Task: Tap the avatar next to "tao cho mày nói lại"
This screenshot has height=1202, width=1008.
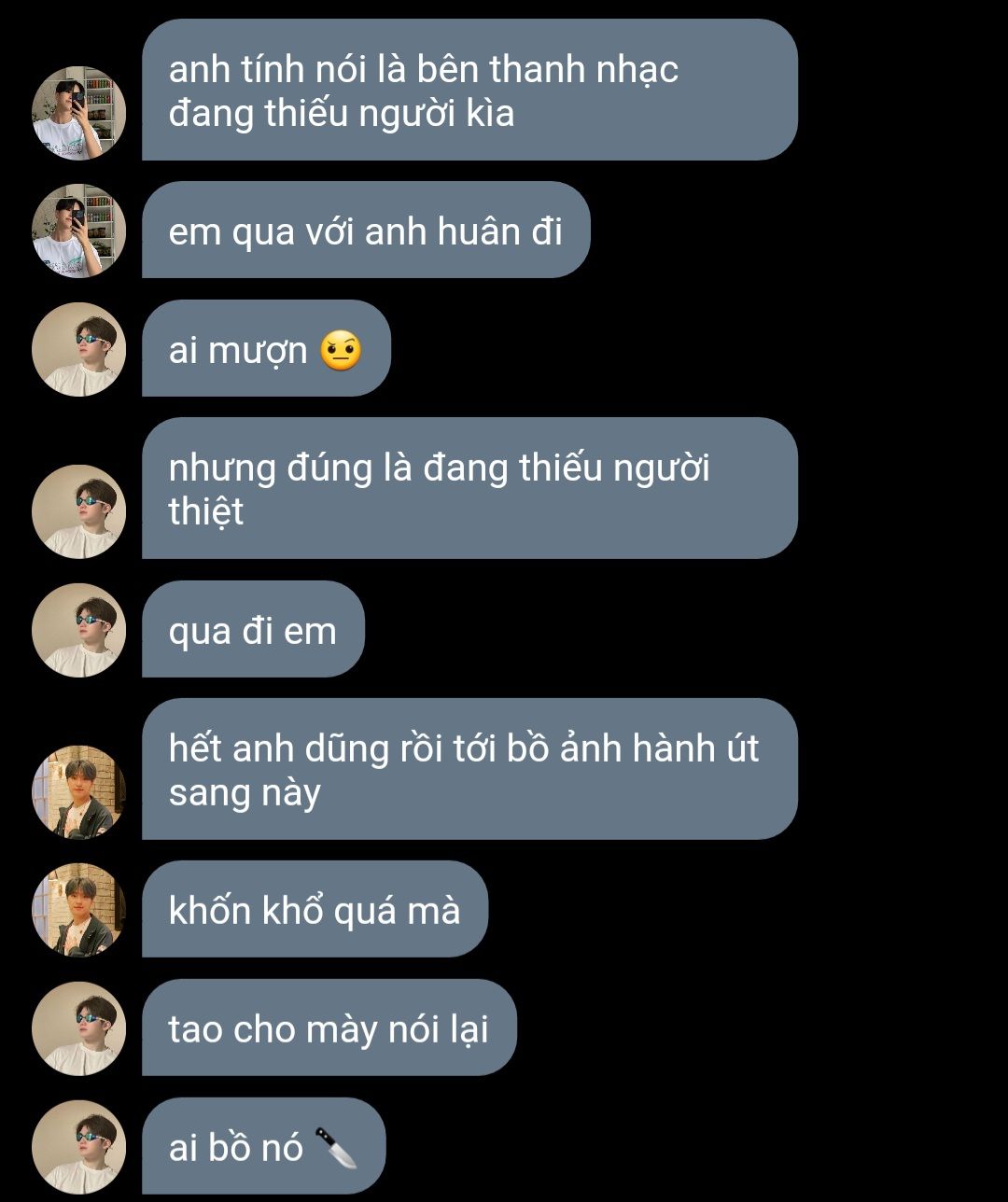Action: coord(79,1028)
